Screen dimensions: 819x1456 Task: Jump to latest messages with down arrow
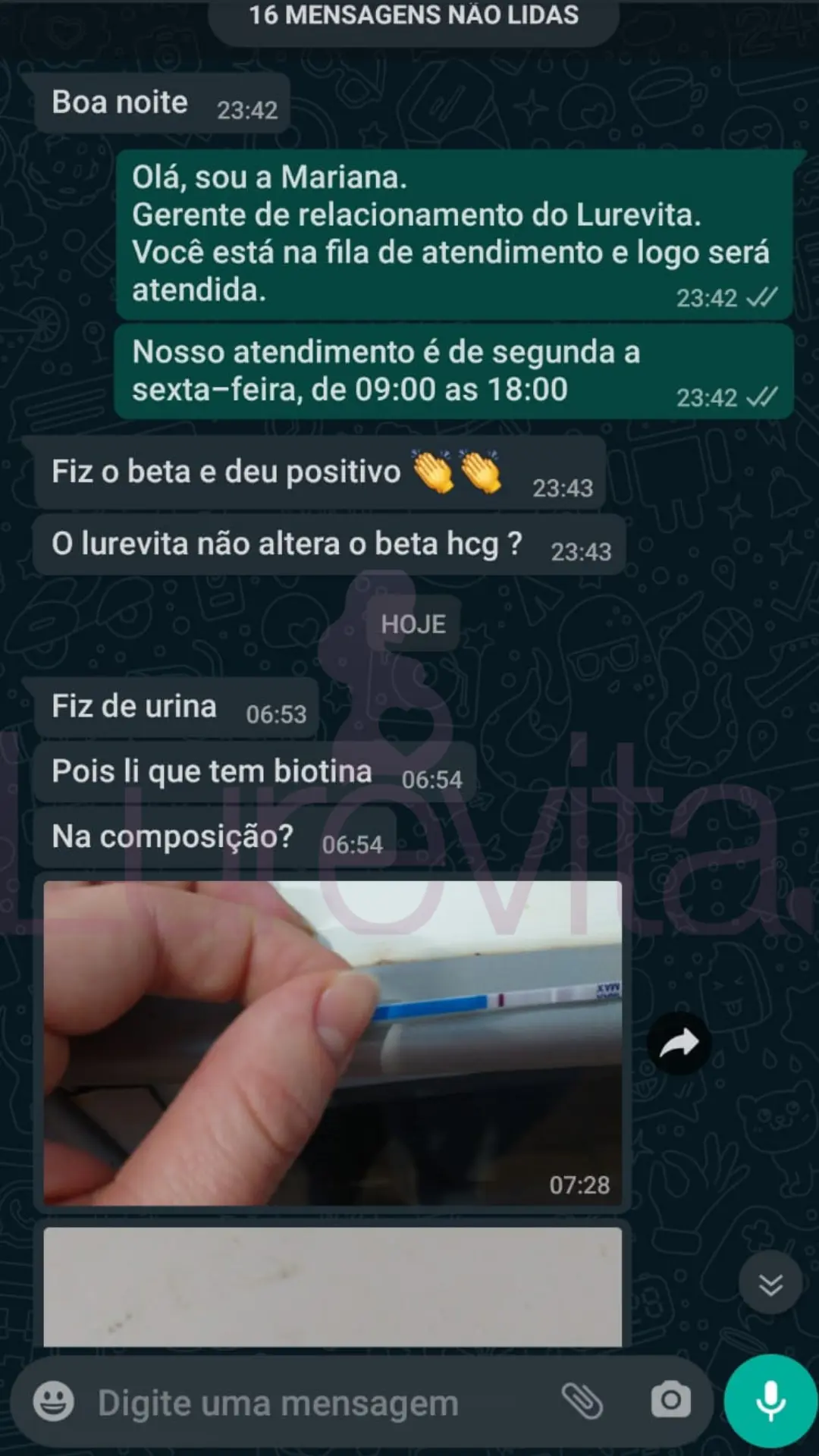(x=770, y=1284)
